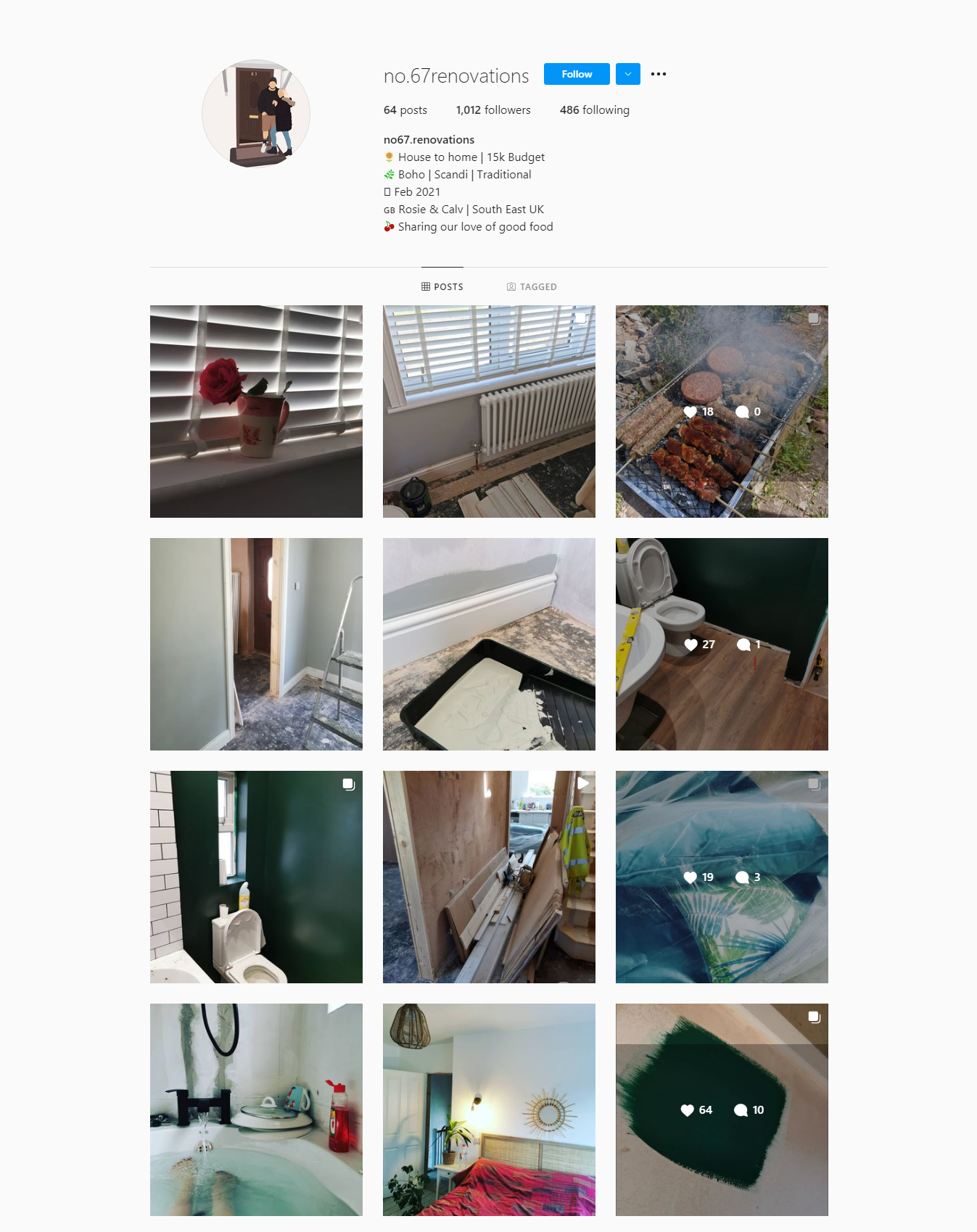Play the video post of stacked timber
Image resolution: width=977 pixels, height=1232 pixels.
[x=489, y=877]
